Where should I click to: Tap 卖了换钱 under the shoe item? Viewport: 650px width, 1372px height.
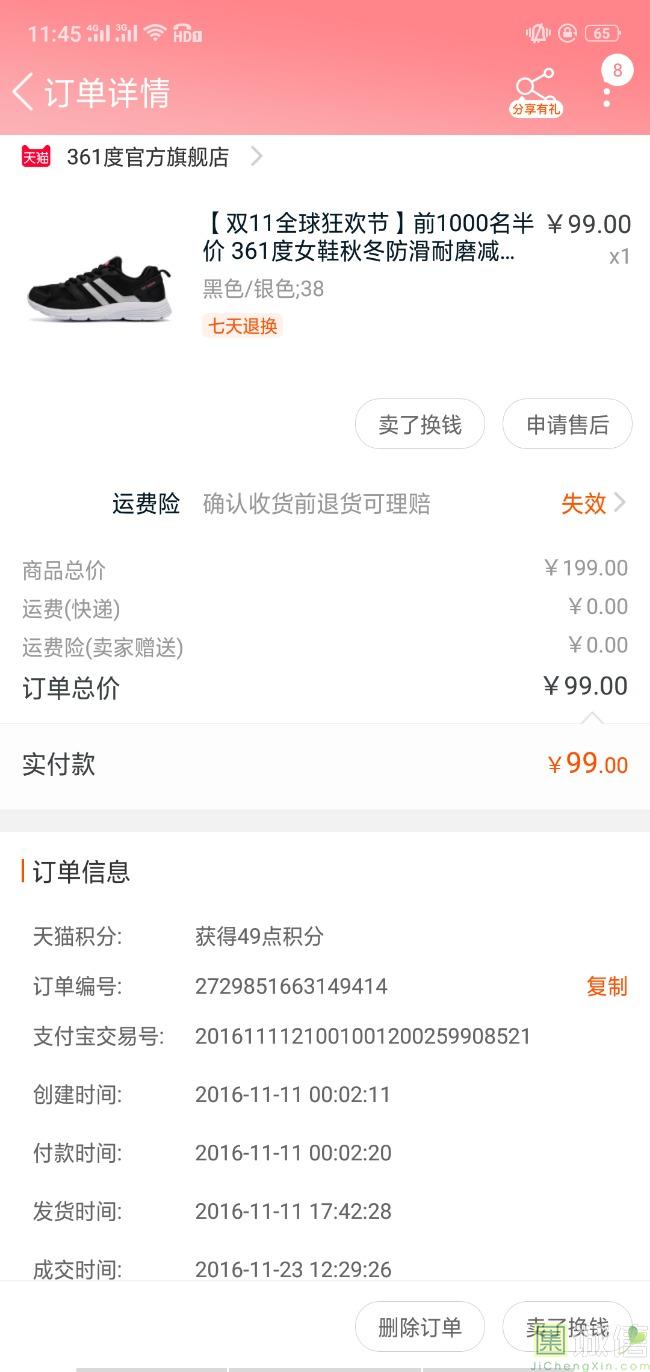tap(420, 424)
